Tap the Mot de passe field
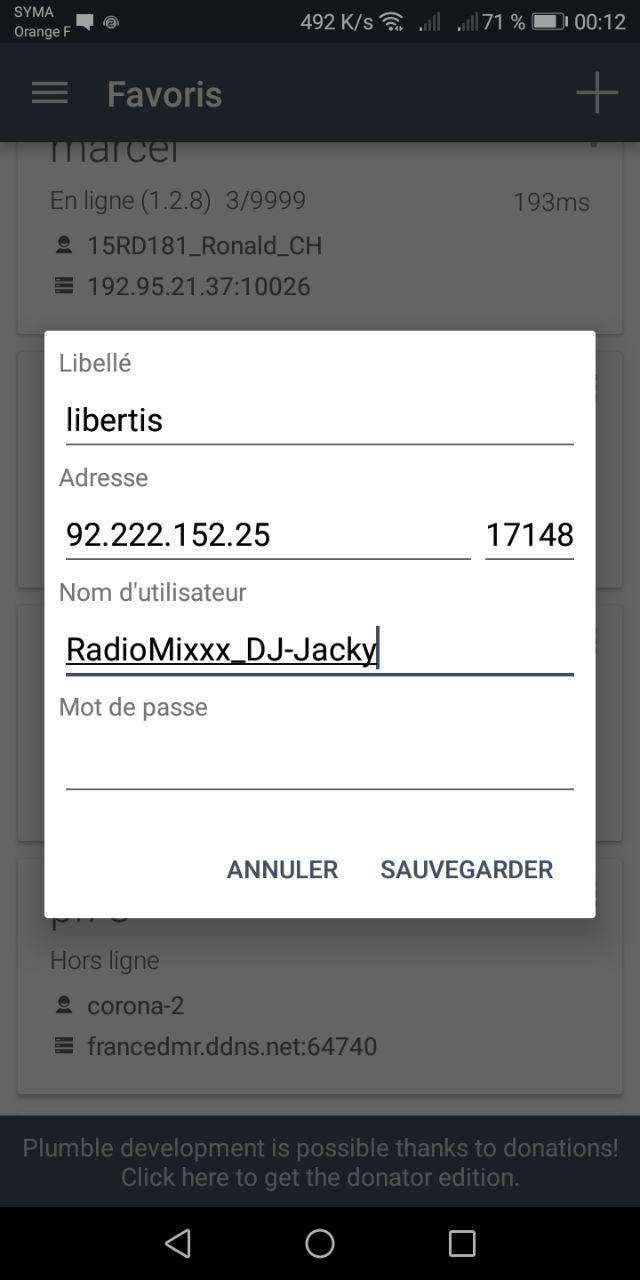640x1280 pixels. pyautogui.click(x=319, y=765)
